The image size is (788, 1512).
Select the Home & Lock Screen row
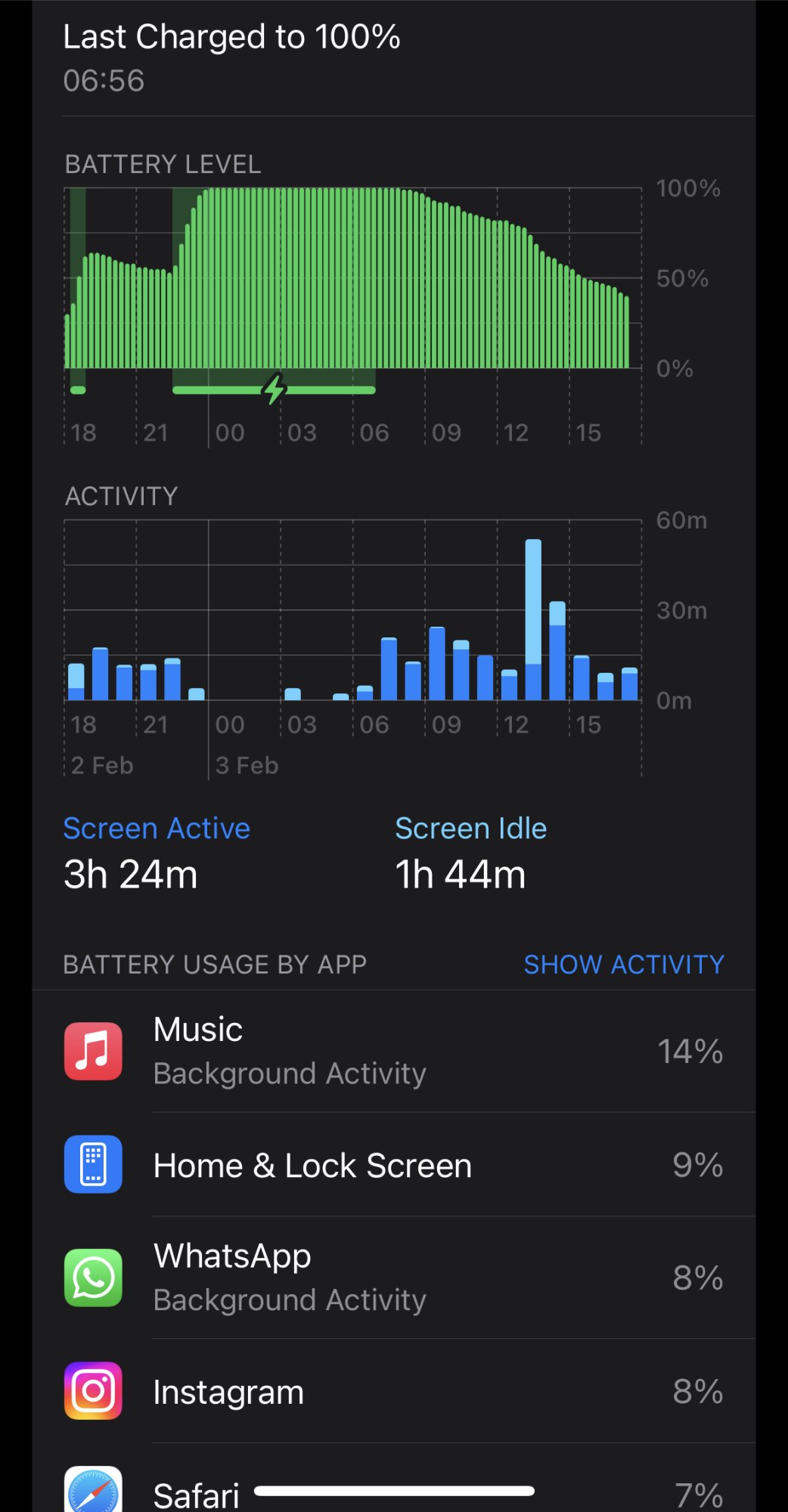point(393,1165)
